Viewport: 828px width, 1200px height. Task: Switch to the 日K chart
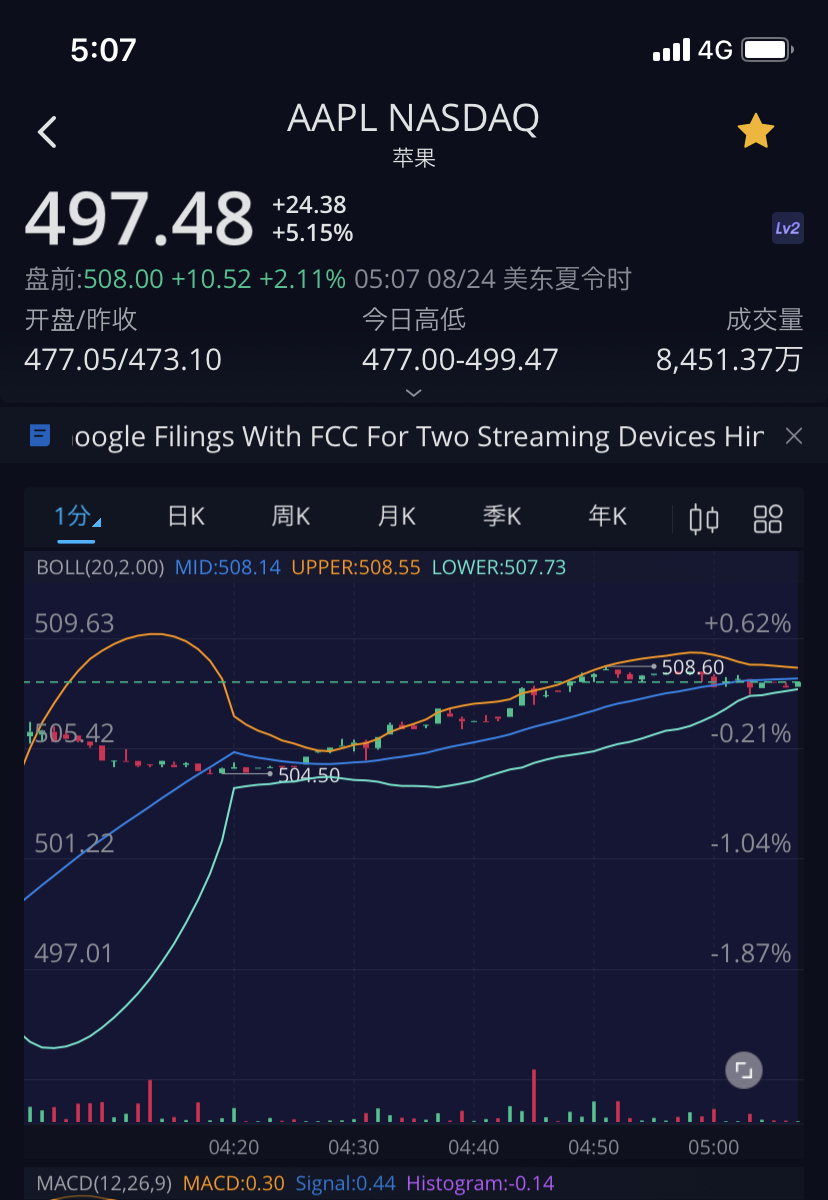[x=186, y=517]
